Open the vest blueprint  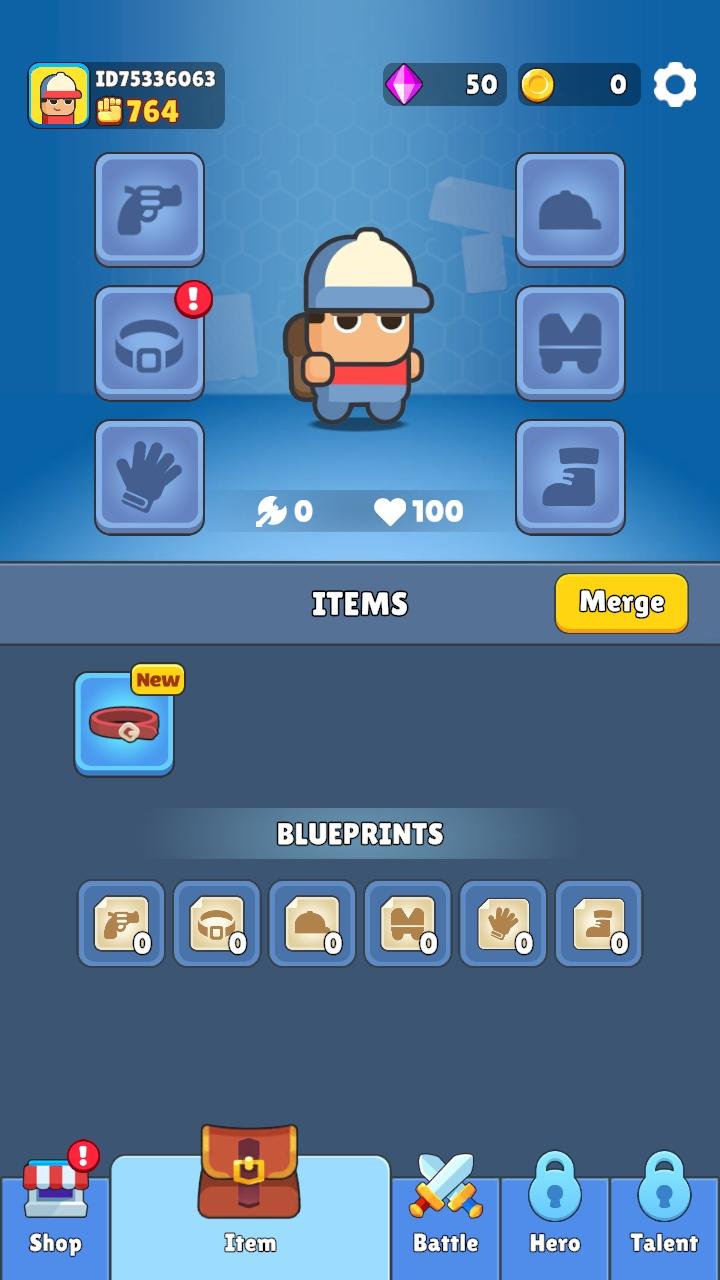(407, 923)
